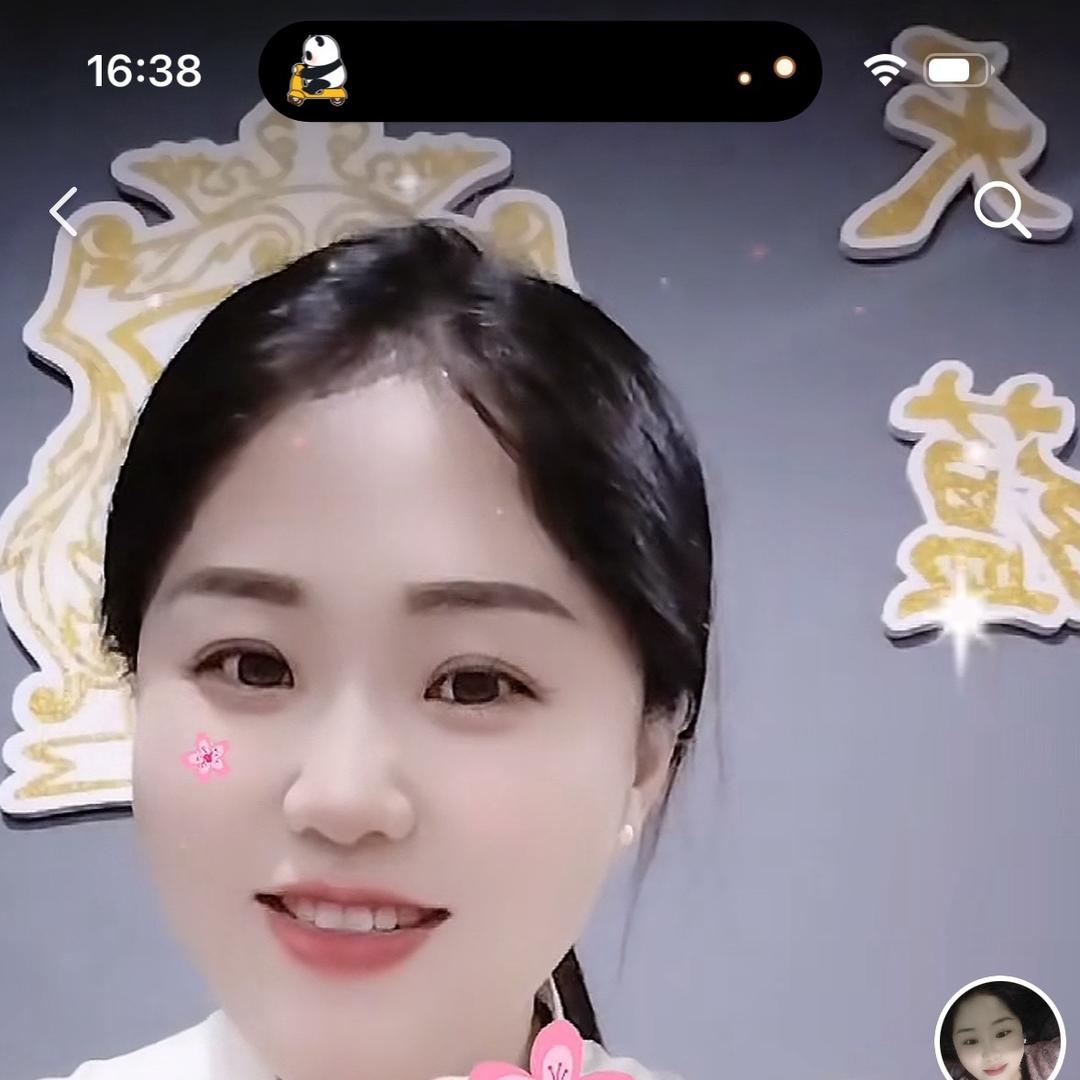The height and width of the screenshot is (1080, 1080).
Task: Open the creator's round profile avatar
Action: [x=1000, y=1031]
